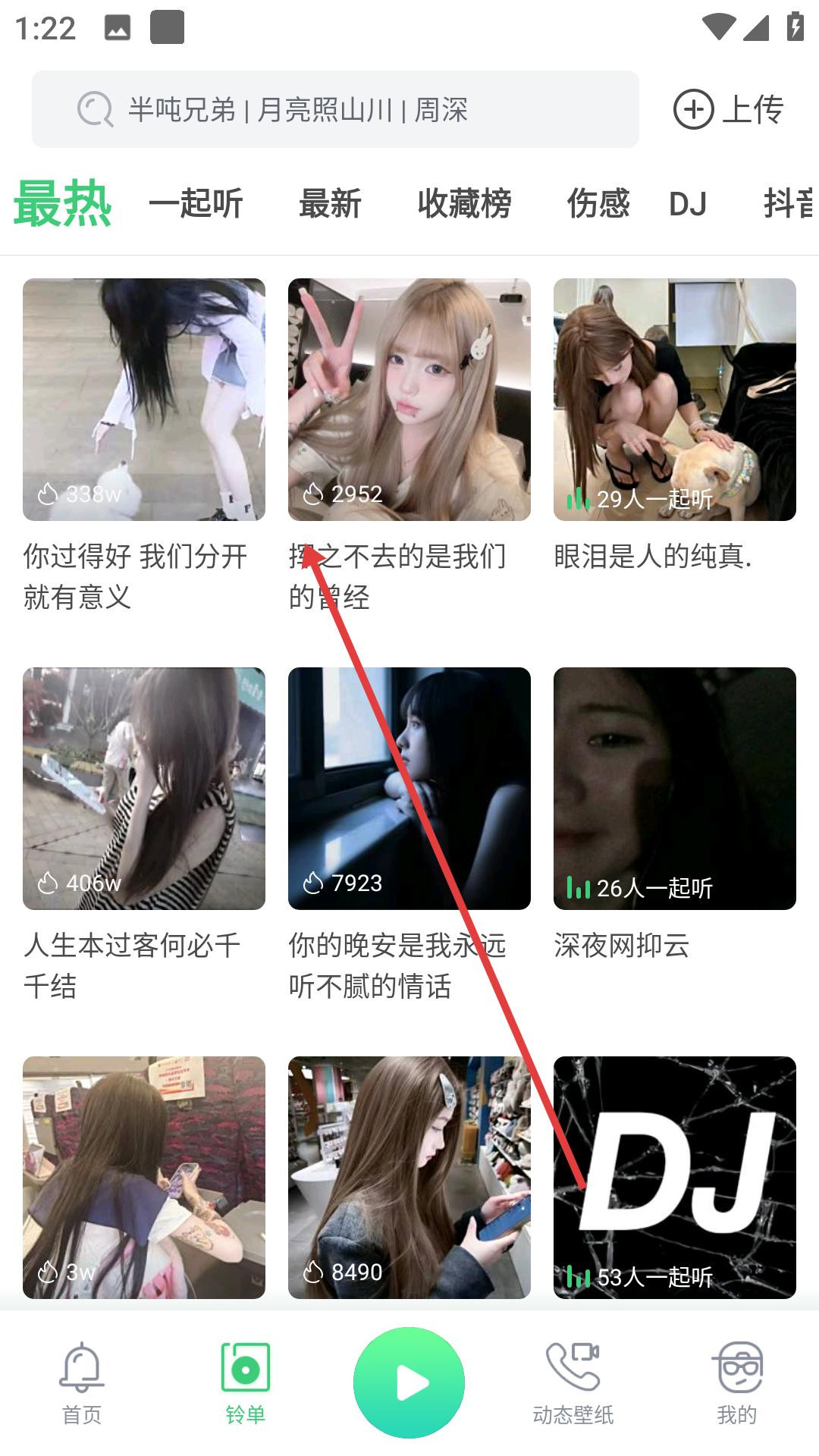Open the search box with 半吨兄弟 hint
819x1456 pixels.
[x=334, y=110]
